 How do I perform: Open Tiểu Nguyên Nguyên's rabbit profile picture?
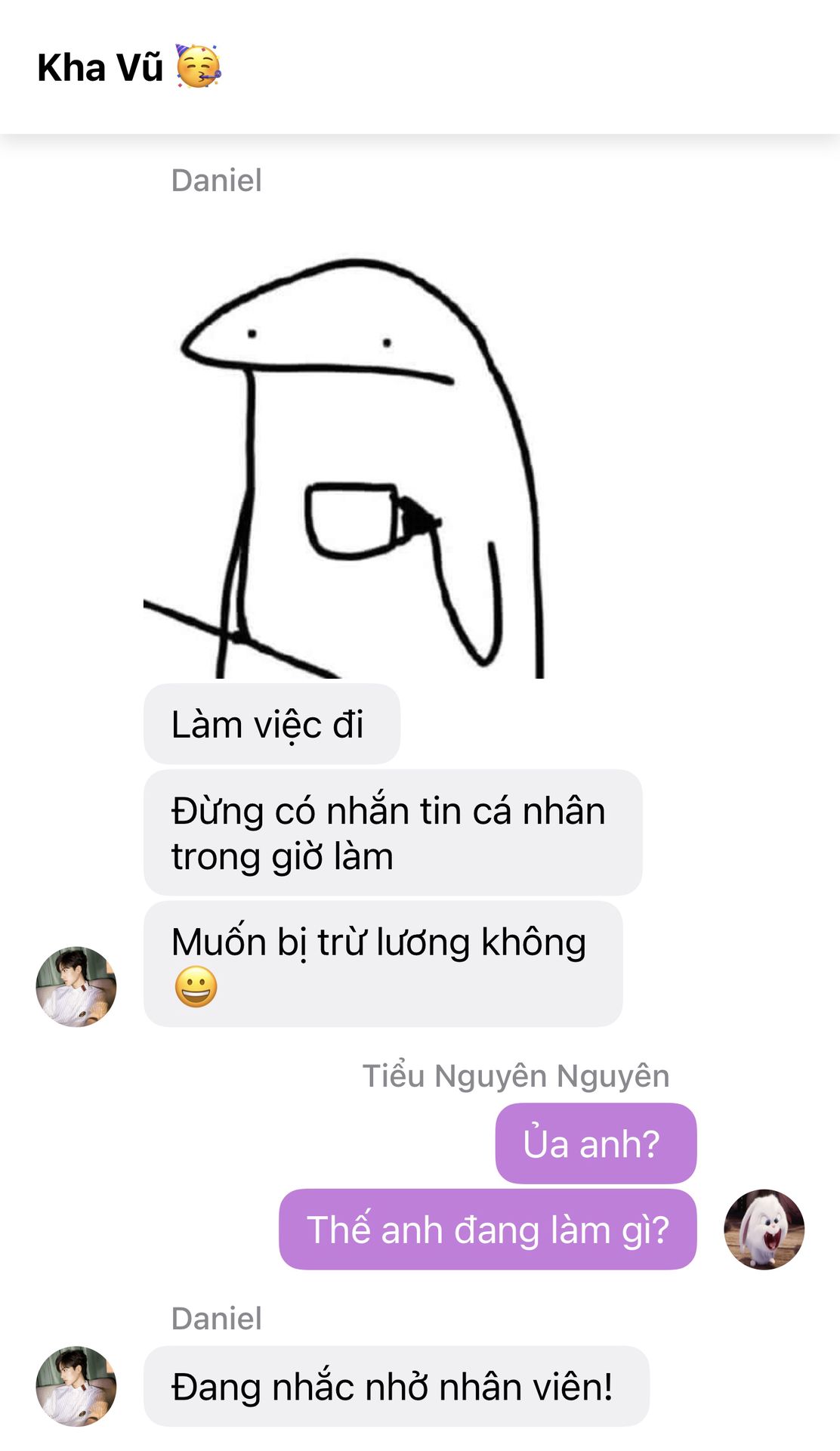pyautogui.click(x=764, y=1230)
